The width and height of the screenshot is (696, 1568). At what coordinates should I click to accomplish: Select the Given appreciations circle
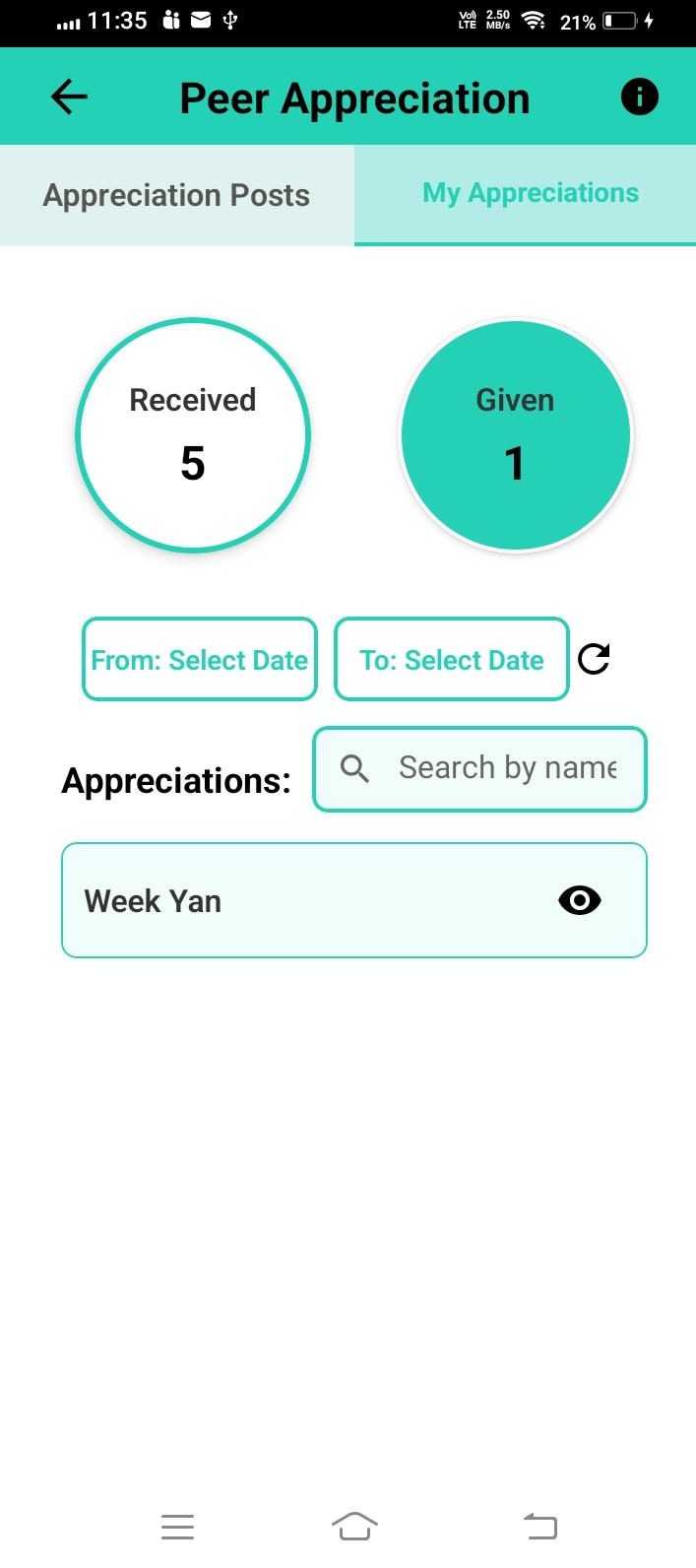pos(515,434)
